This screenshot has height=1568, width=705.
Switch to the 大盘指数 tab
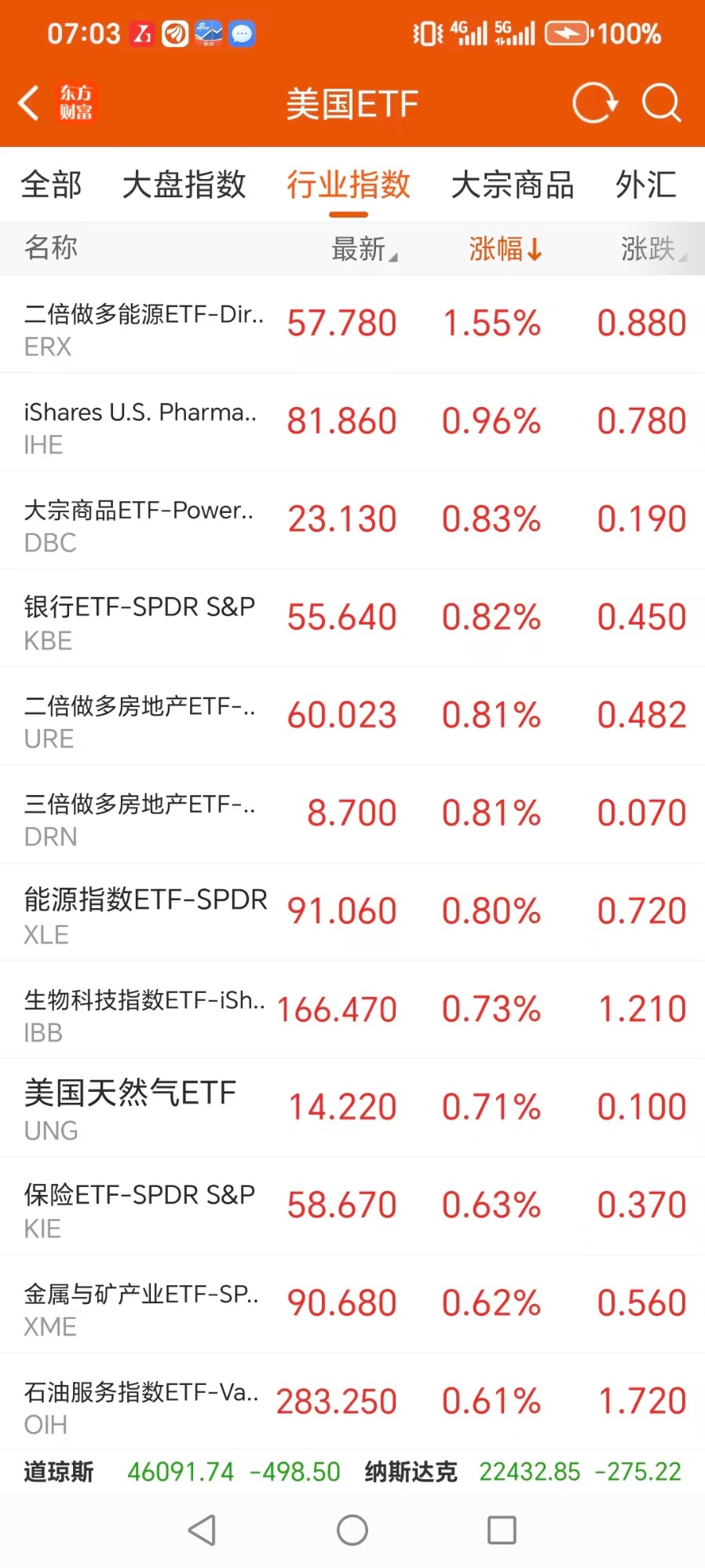coord(184,185)
